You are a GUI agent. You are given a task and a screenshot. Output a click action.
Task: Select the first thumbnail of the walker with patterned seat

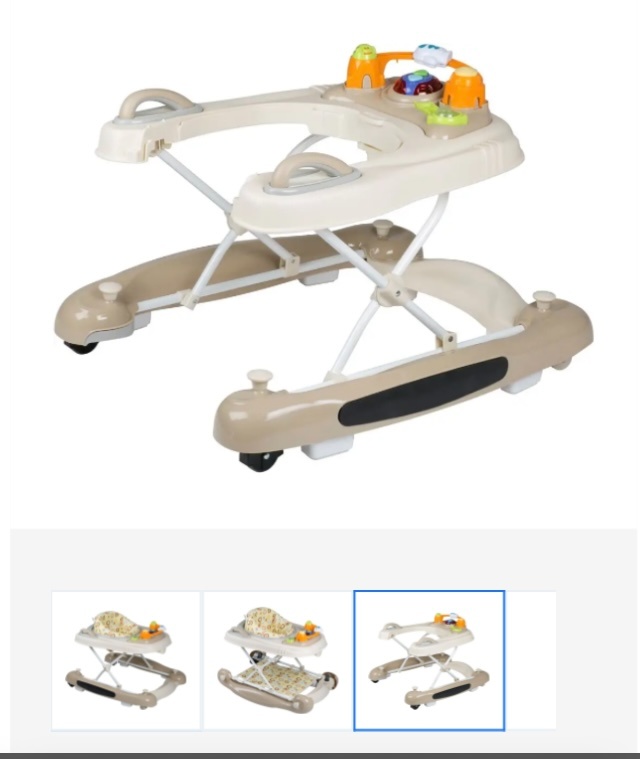pyautogui.click(x=126, y=660)
